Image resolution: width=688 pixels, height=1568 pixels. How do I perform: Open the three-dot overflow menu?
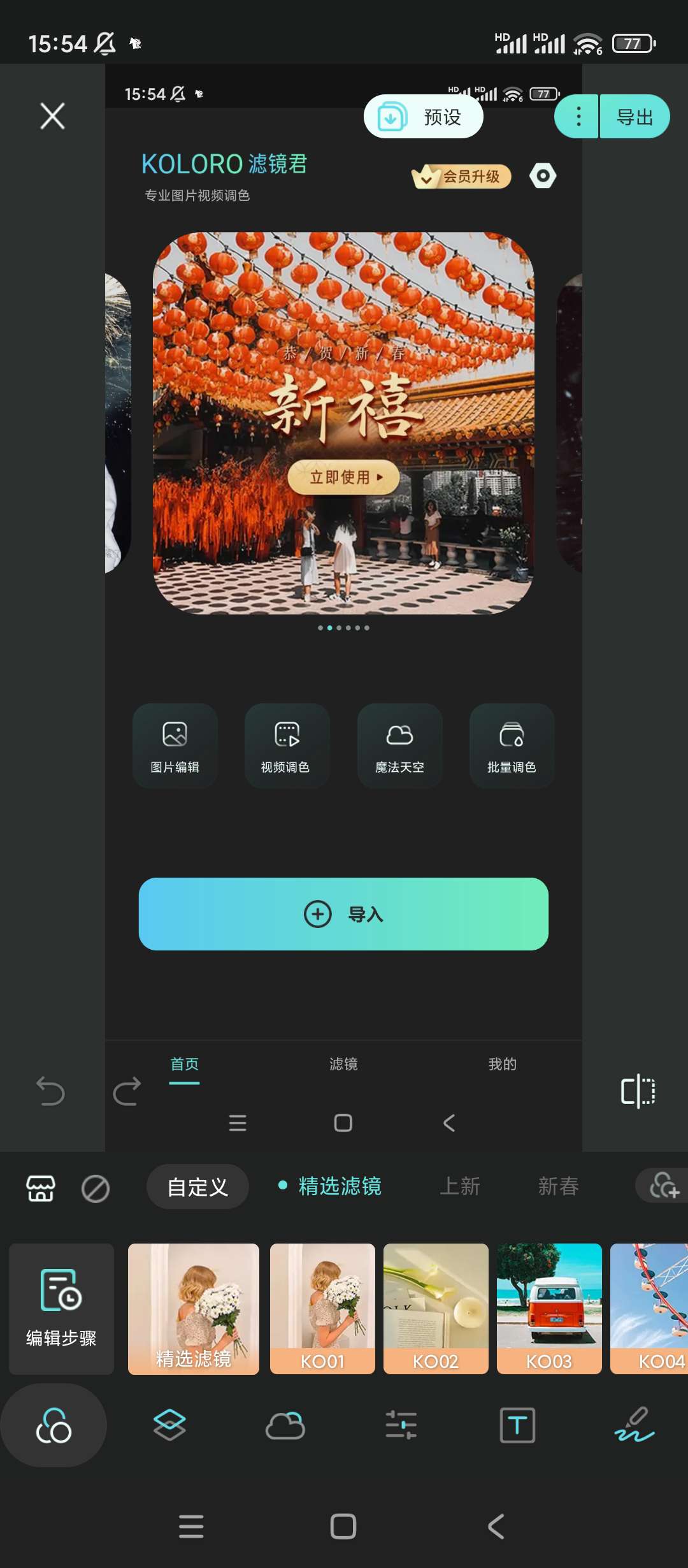point(578,117)
